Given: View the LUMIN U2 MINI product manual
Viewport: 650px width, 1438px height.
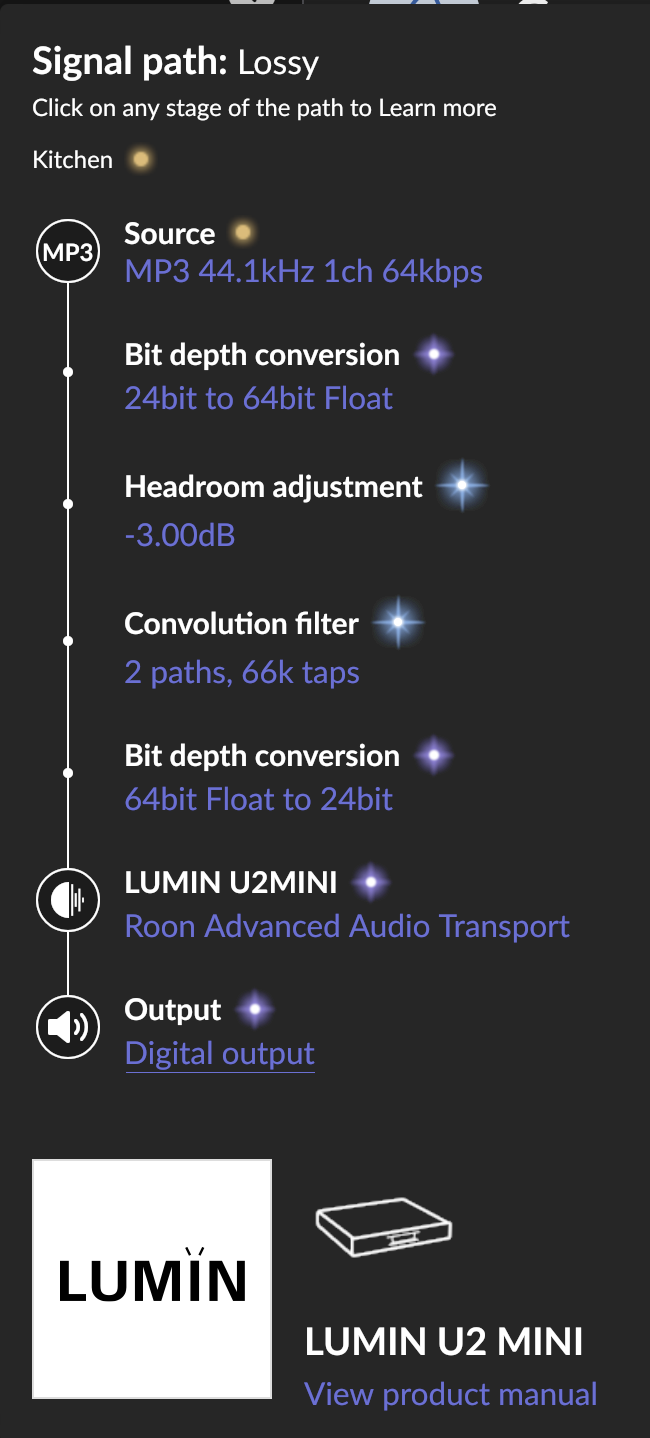Looking at the screenshot, I should (x=450, y=1394).
